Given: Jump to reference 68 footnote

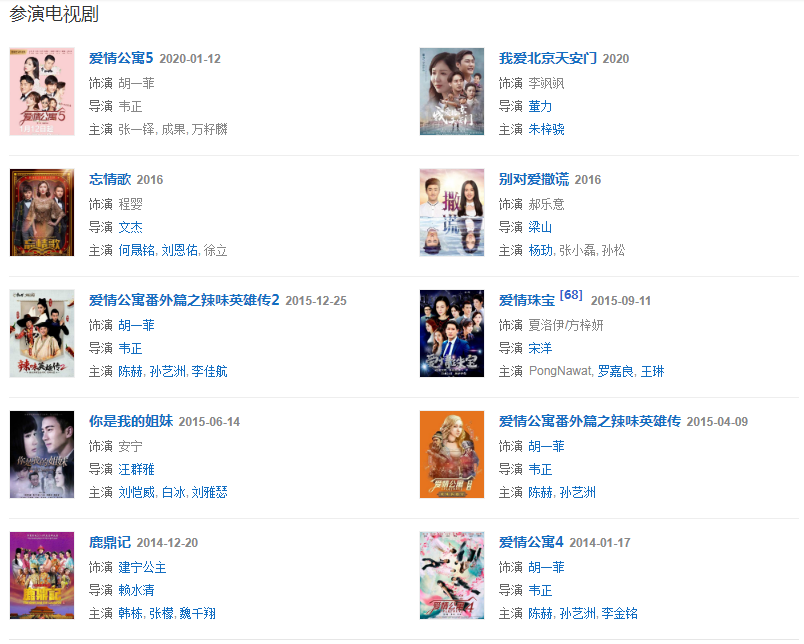Looking at the screenshot, I should (571, 295).
